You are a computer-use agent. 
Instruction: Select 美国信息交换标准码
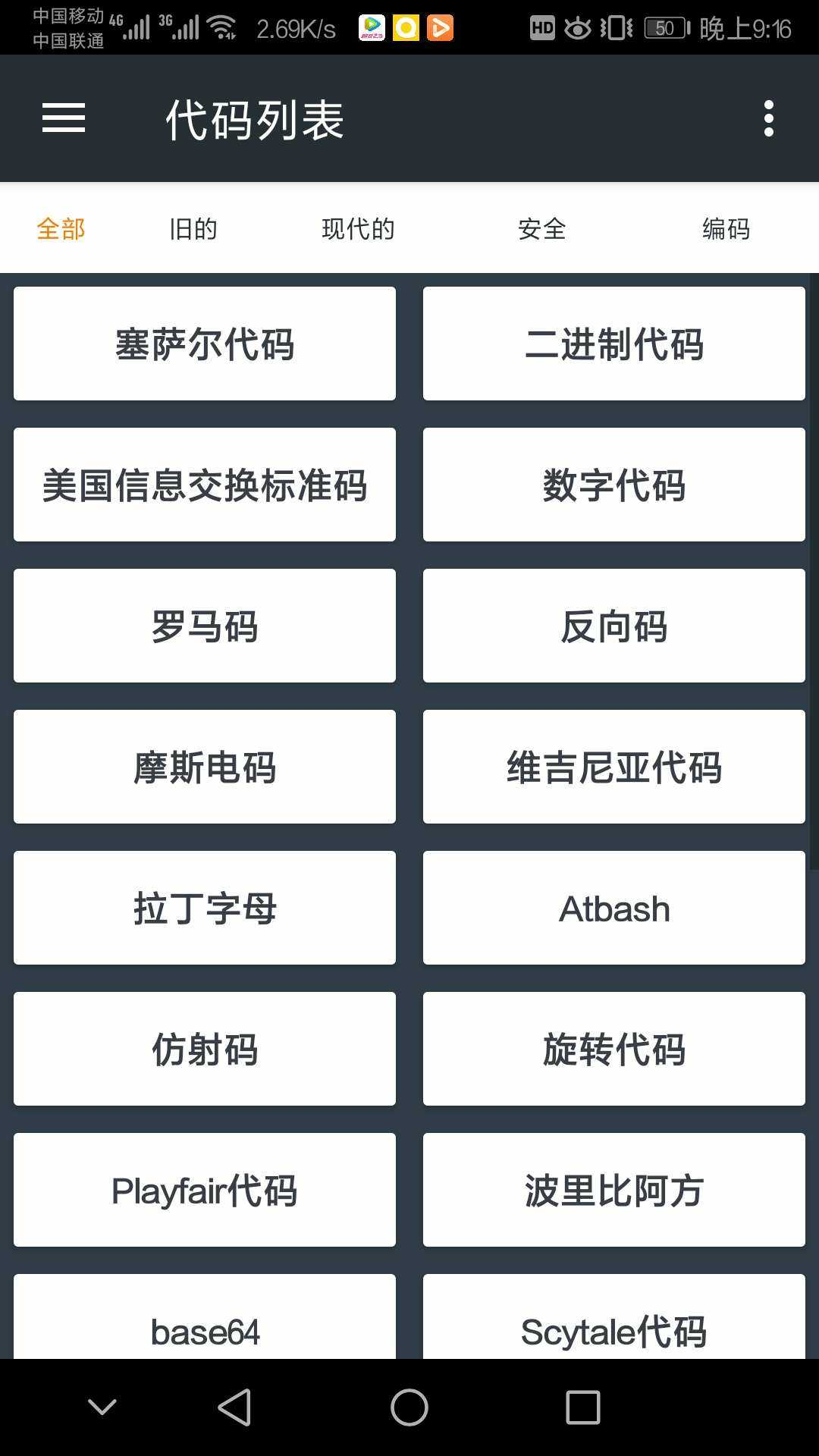(205, 485)
